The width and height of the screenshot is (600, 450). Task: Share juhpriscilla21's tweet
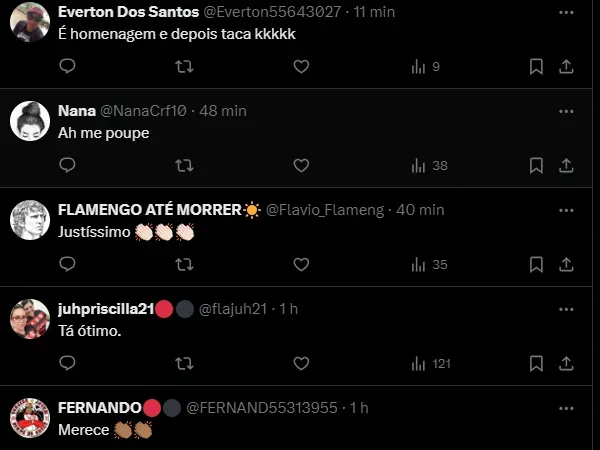tap(566, 363)
